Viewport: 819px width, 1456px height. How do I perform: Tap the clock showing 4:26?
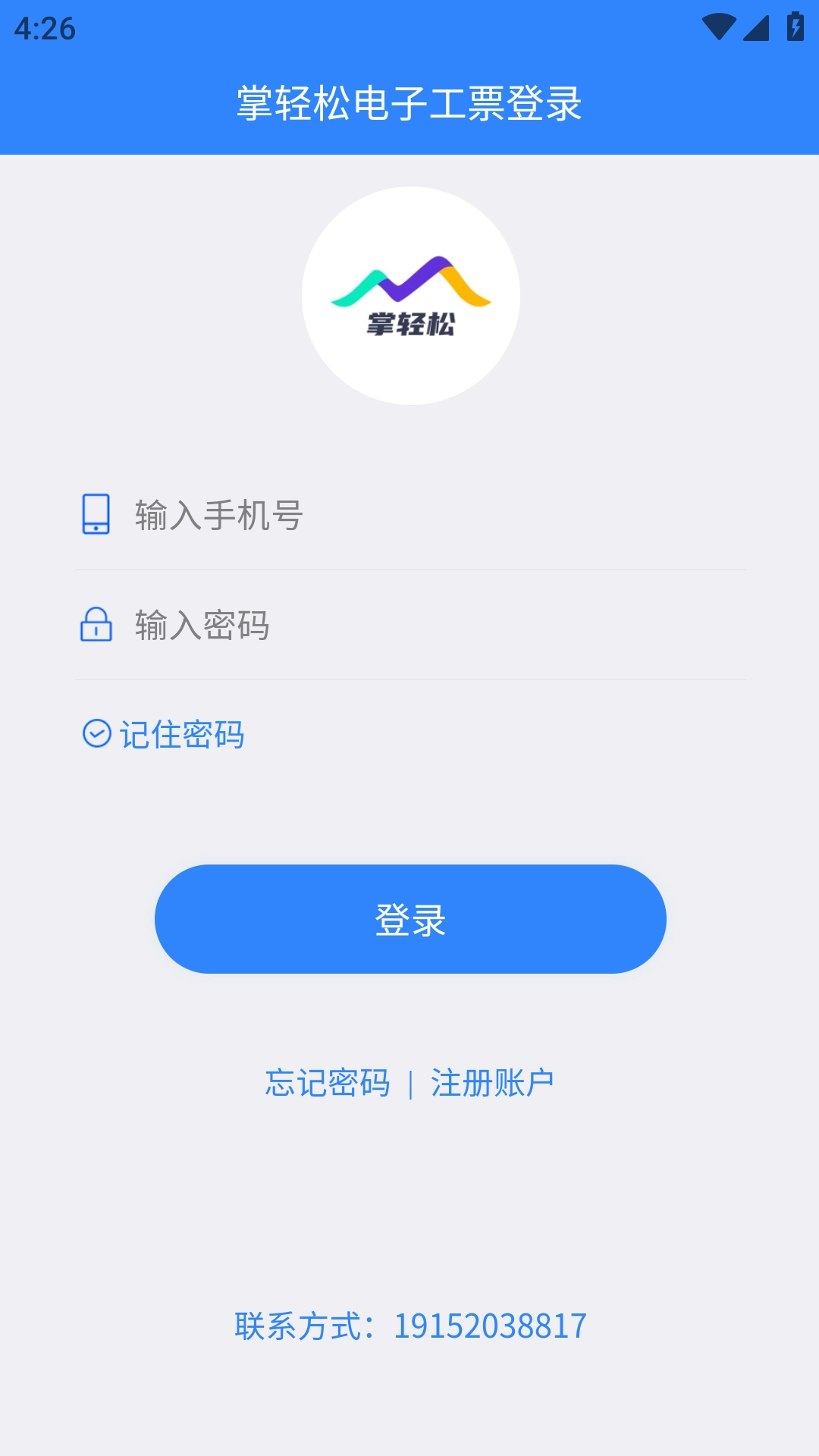pos(47,30)
